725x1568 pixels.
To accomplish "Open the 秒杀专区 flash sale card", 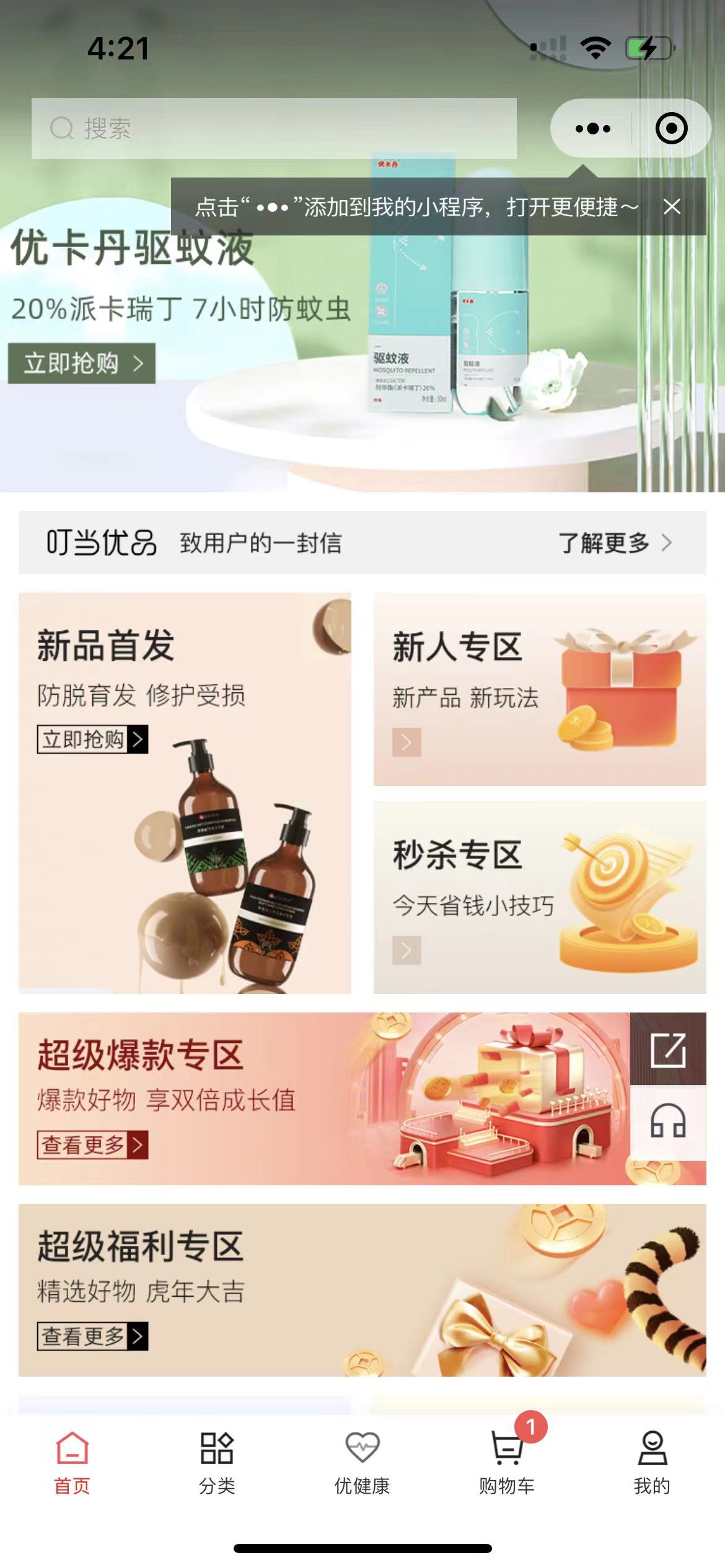I will click(x=539, y=897).
